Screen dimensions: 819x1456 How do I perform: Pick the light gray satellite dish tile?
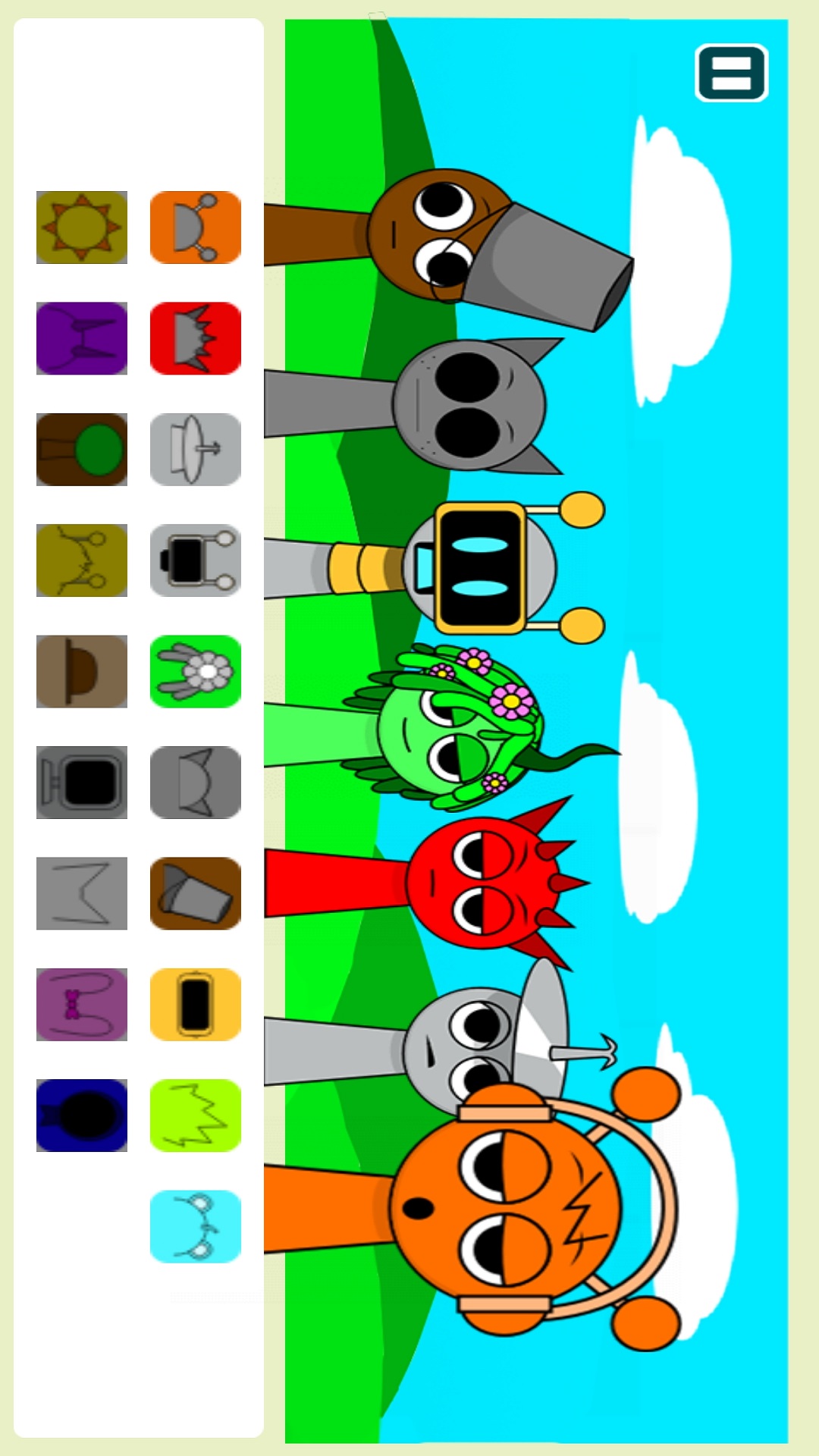tap(196, 450)
